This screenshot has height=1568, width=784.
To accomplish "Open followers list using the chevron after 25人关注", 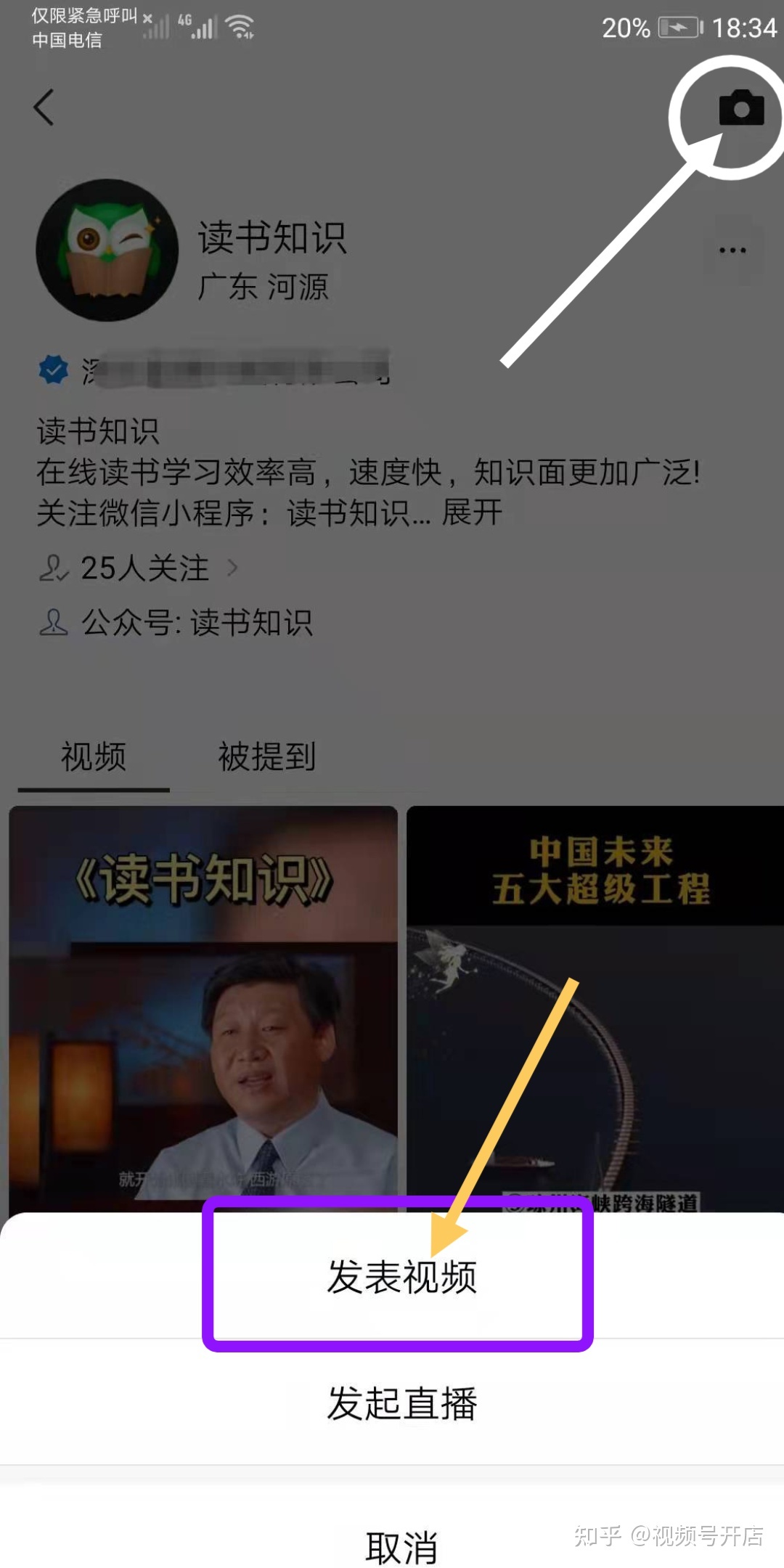I will coord(232,568).
